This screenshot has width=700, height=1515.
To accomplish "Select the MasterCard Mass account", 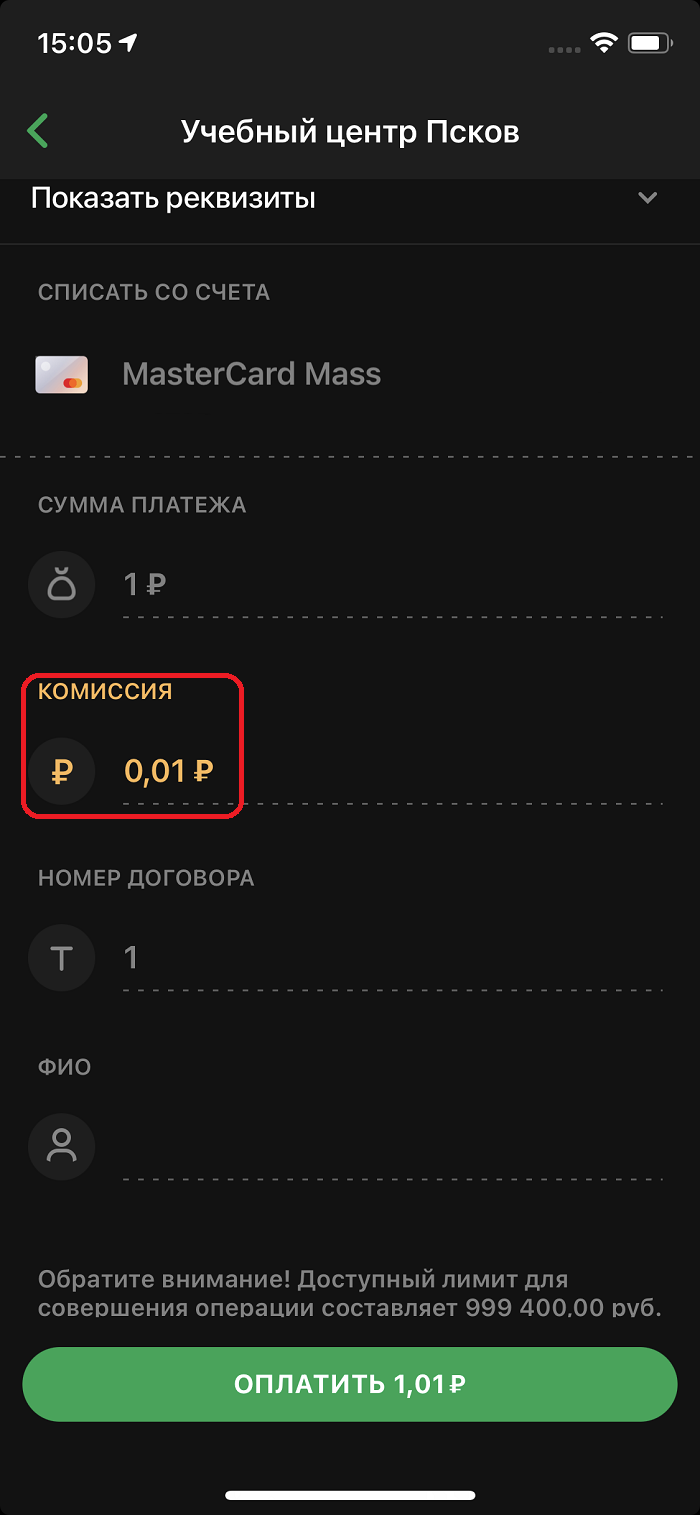I will click(250, 375).
